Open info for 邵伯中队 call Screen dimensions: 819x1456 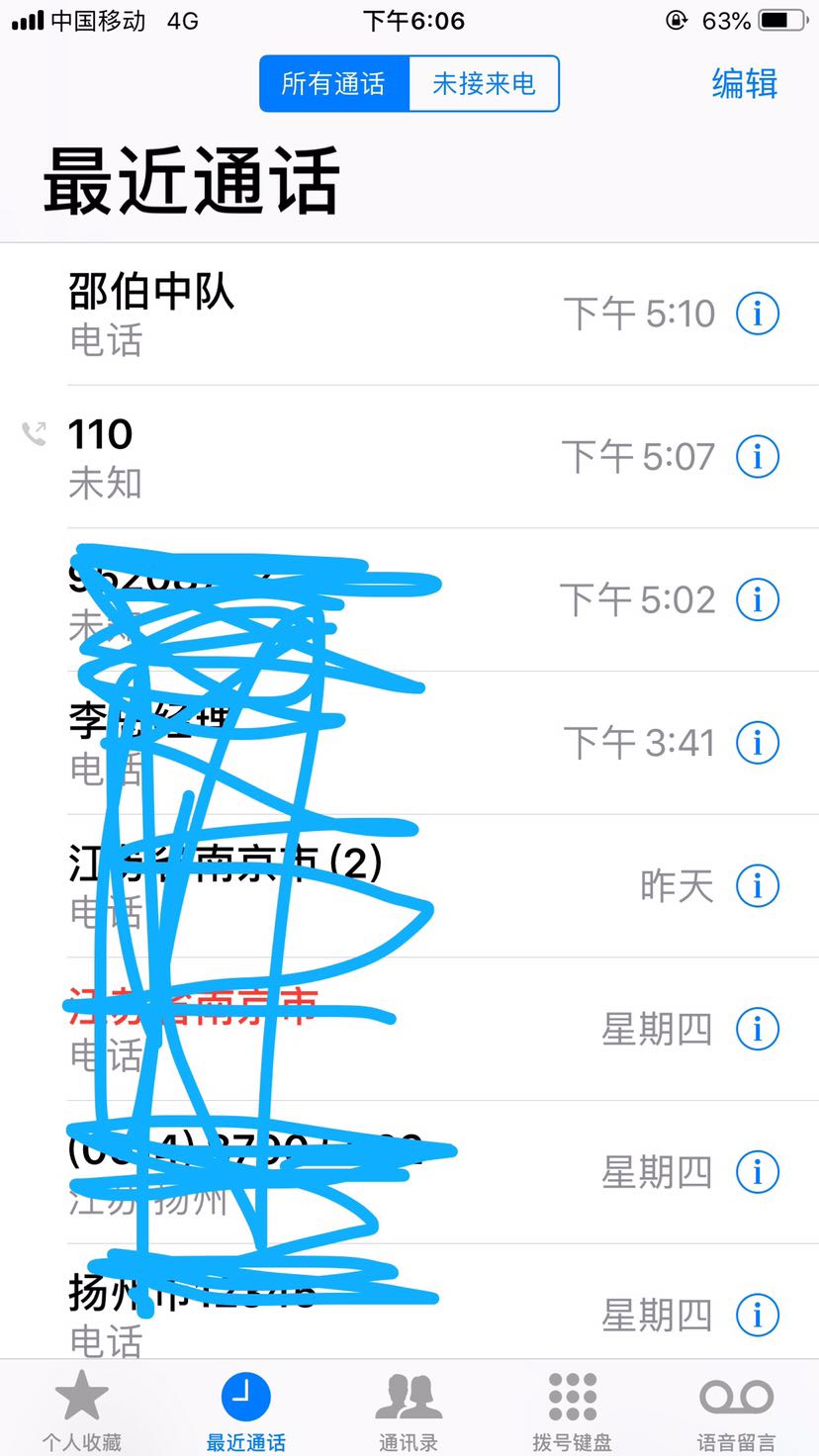pos(758,314)
